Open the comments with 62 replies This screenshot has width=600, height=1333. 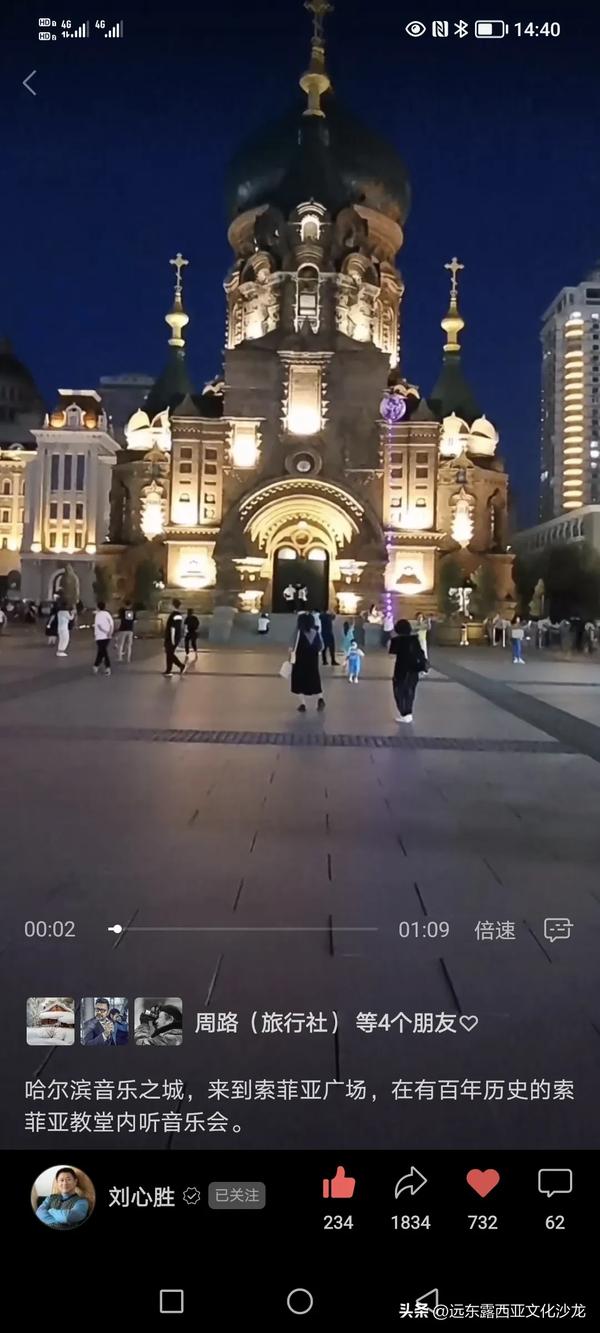(555, 1184)
